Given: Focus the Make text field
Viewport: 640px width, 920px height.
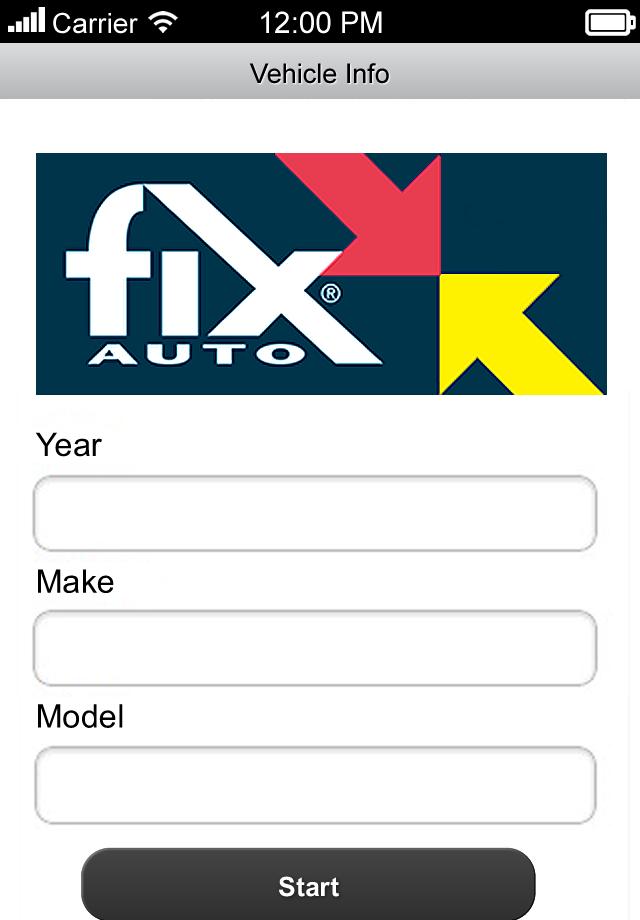Looking at the screenshot, I should [x=315, y=648].
